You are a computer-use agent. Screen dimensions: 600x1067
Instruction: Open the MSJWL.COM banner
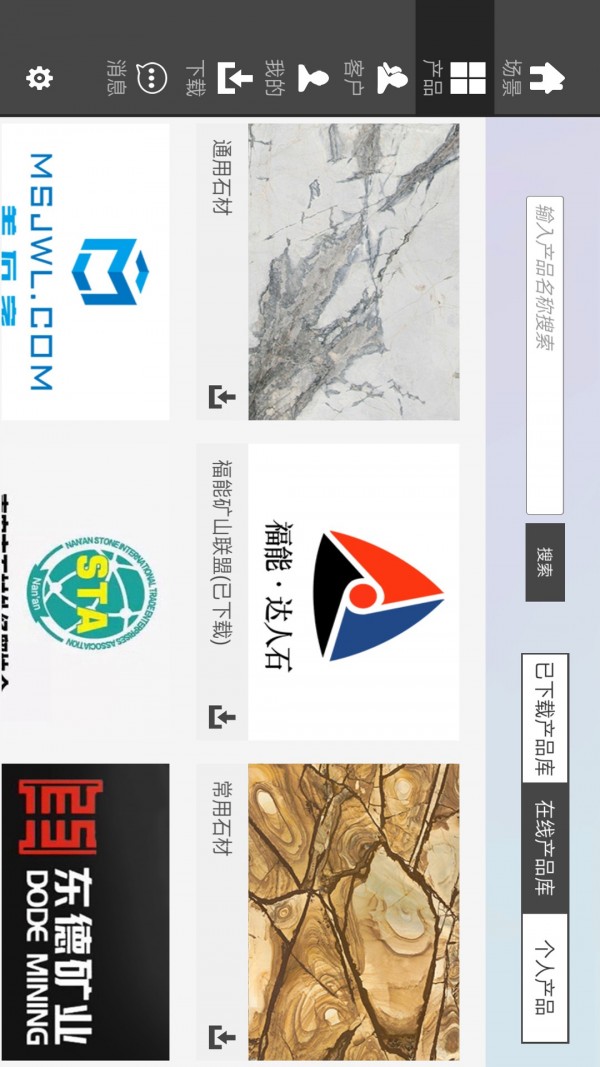tap(85, 271)
